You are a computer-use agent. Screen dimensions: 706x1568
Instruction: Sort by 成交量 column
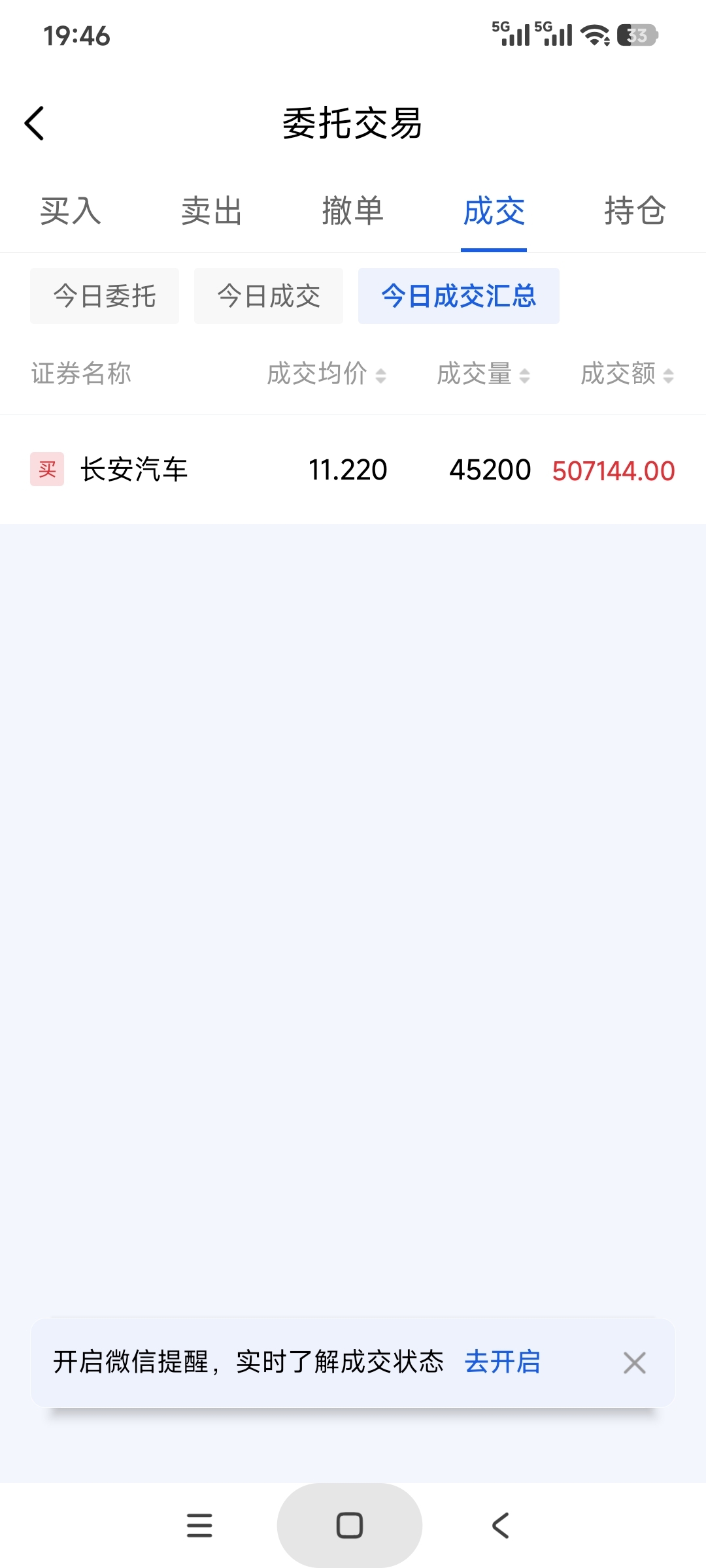(x=484, y=374)
